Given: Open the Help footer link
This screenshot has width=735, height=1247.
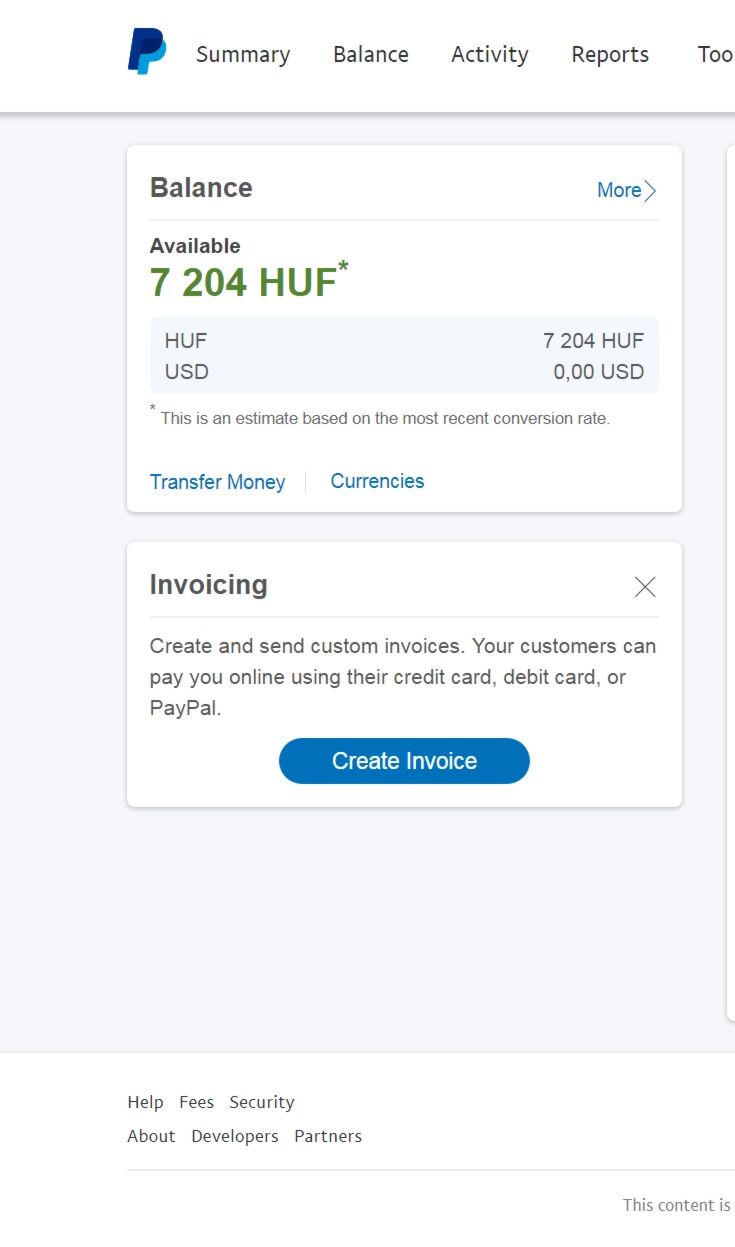Looking at the screenshot, I should (145, 1102).
